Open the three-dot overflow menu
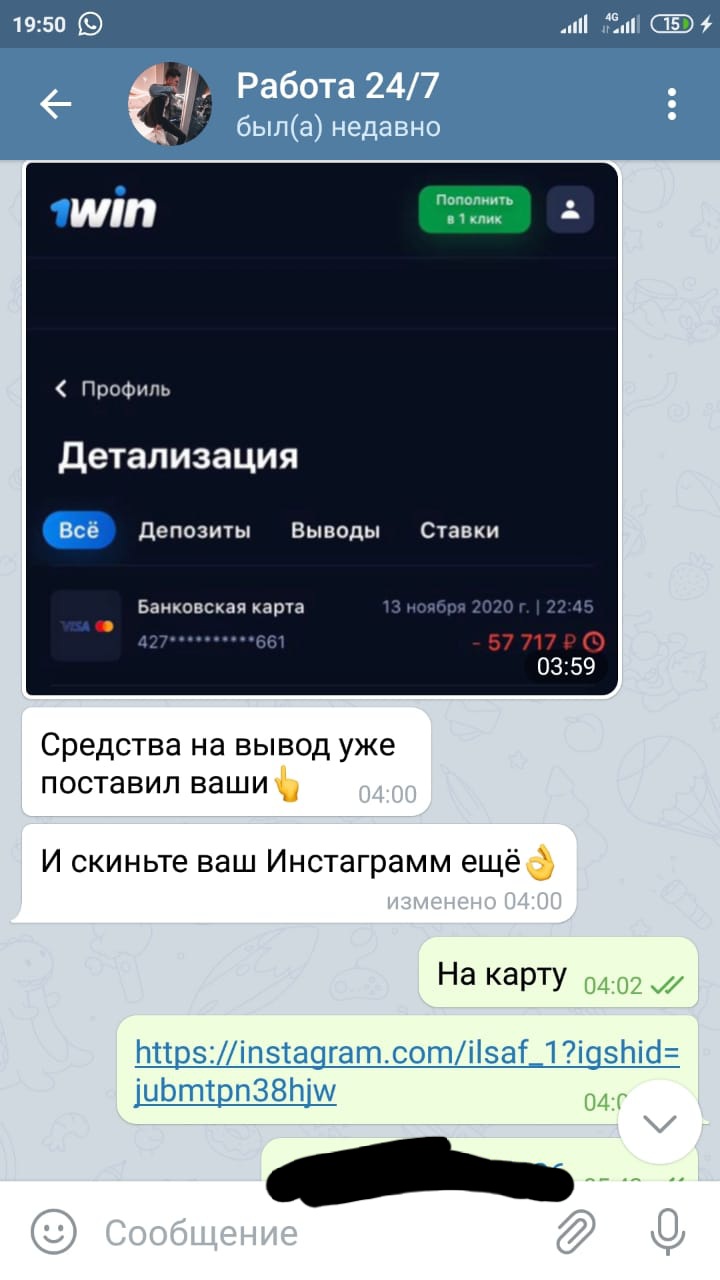 pos(672,104)
